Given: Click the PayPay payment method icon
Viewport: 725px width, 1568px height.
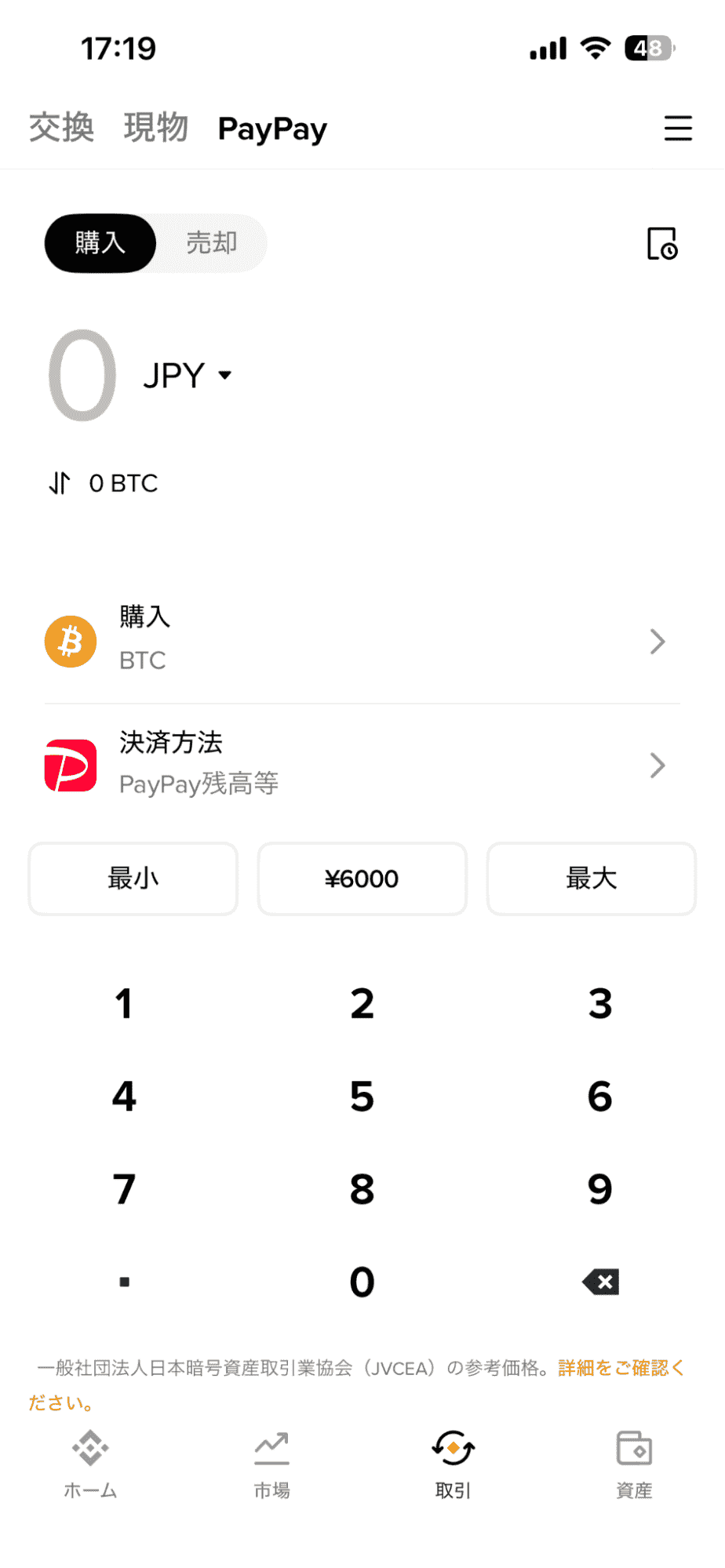Looking at the screenshot, I should coord(71,765).
